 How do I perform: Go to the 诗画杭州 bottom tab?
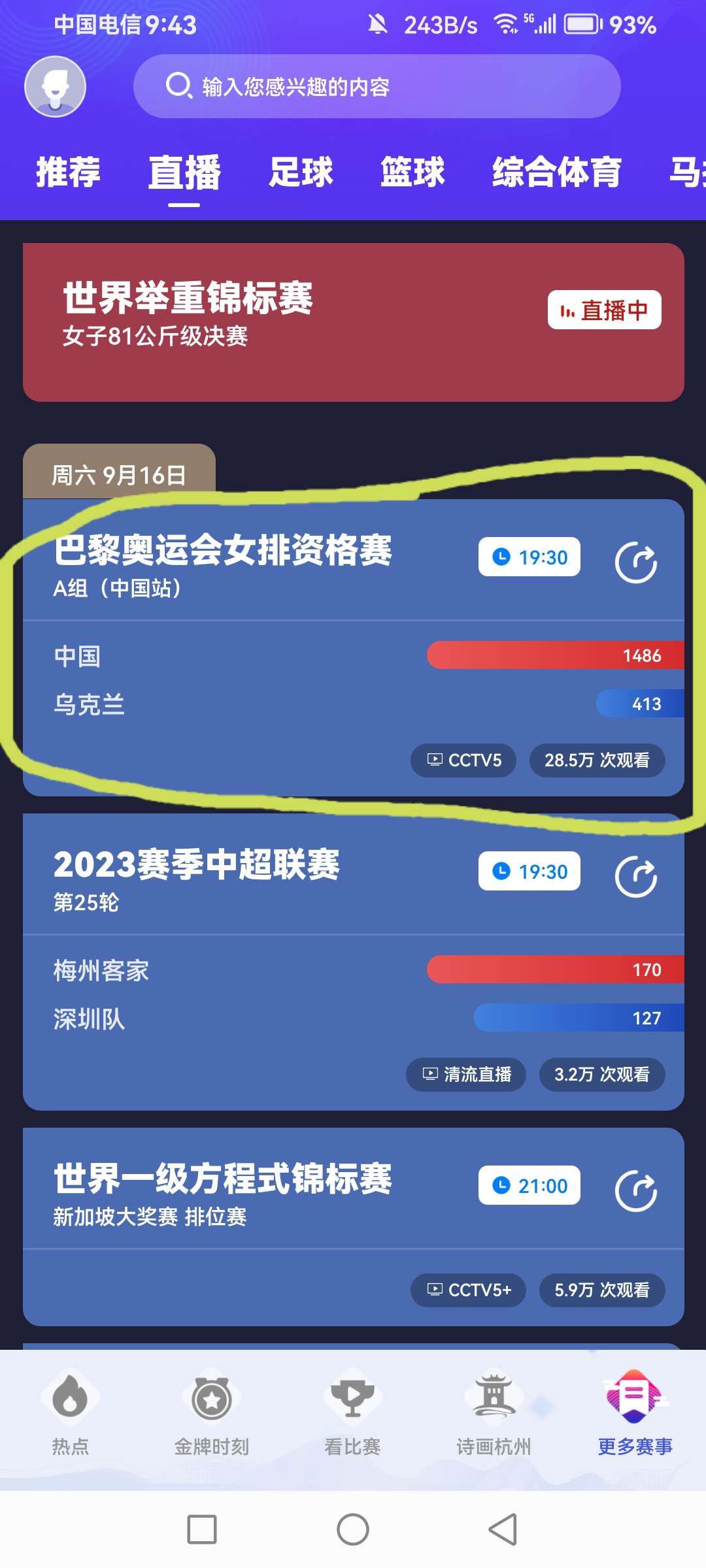point(494,1411)
